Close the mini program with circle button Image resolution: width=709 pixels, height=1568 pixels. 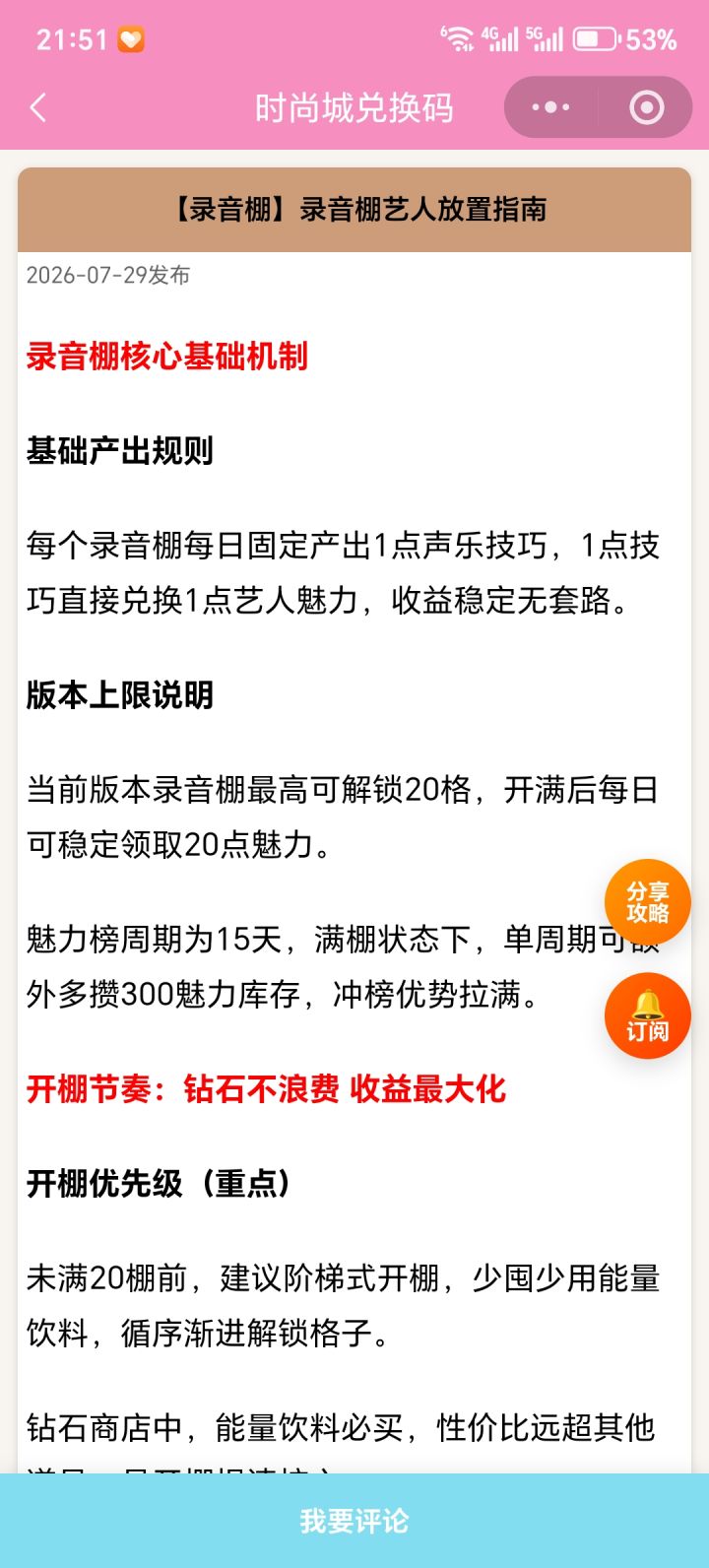click(x=646, y=107)
